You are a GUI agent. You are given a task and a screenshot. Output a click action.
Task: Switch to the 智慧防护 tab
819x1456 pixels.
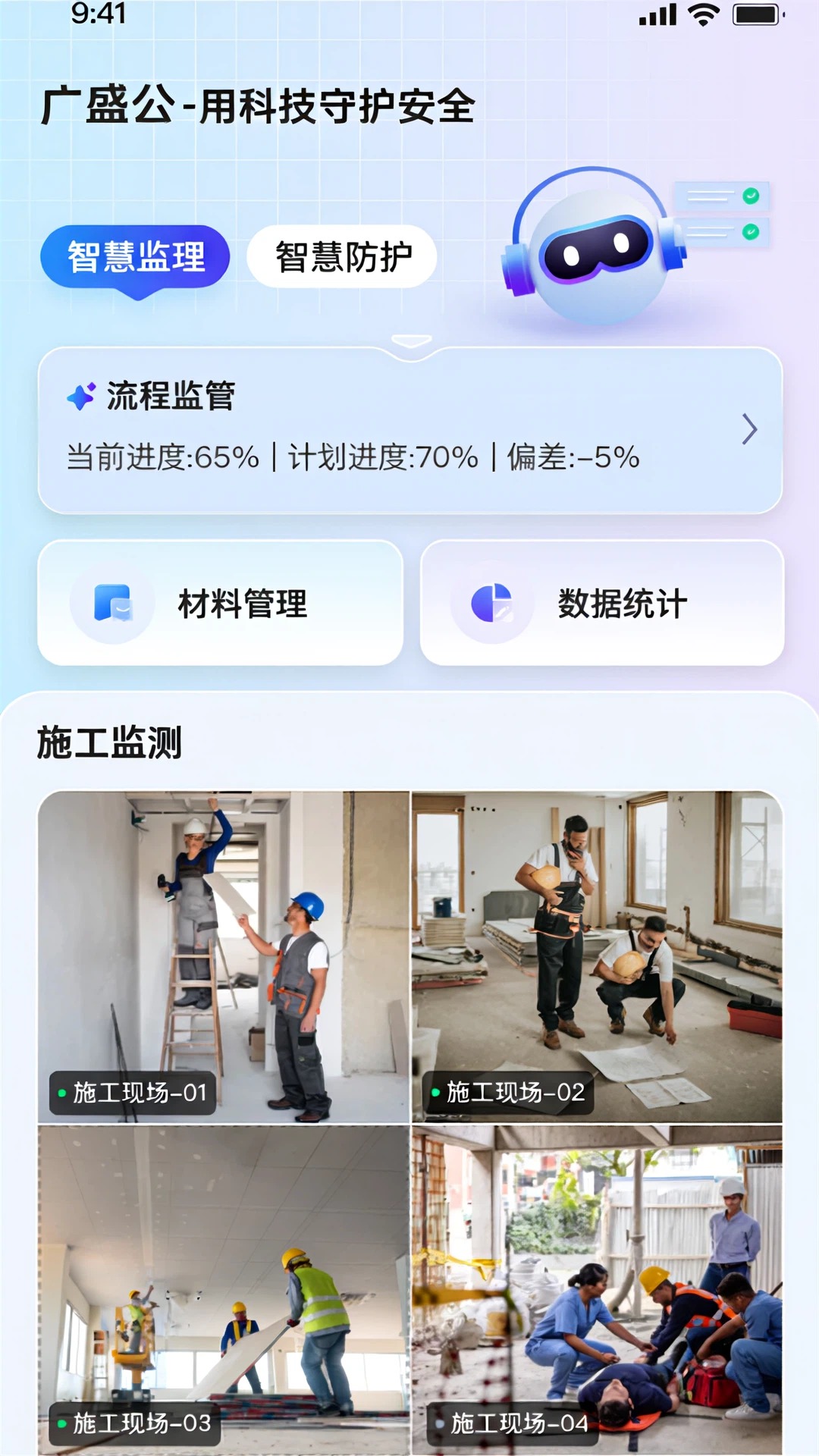341,256
